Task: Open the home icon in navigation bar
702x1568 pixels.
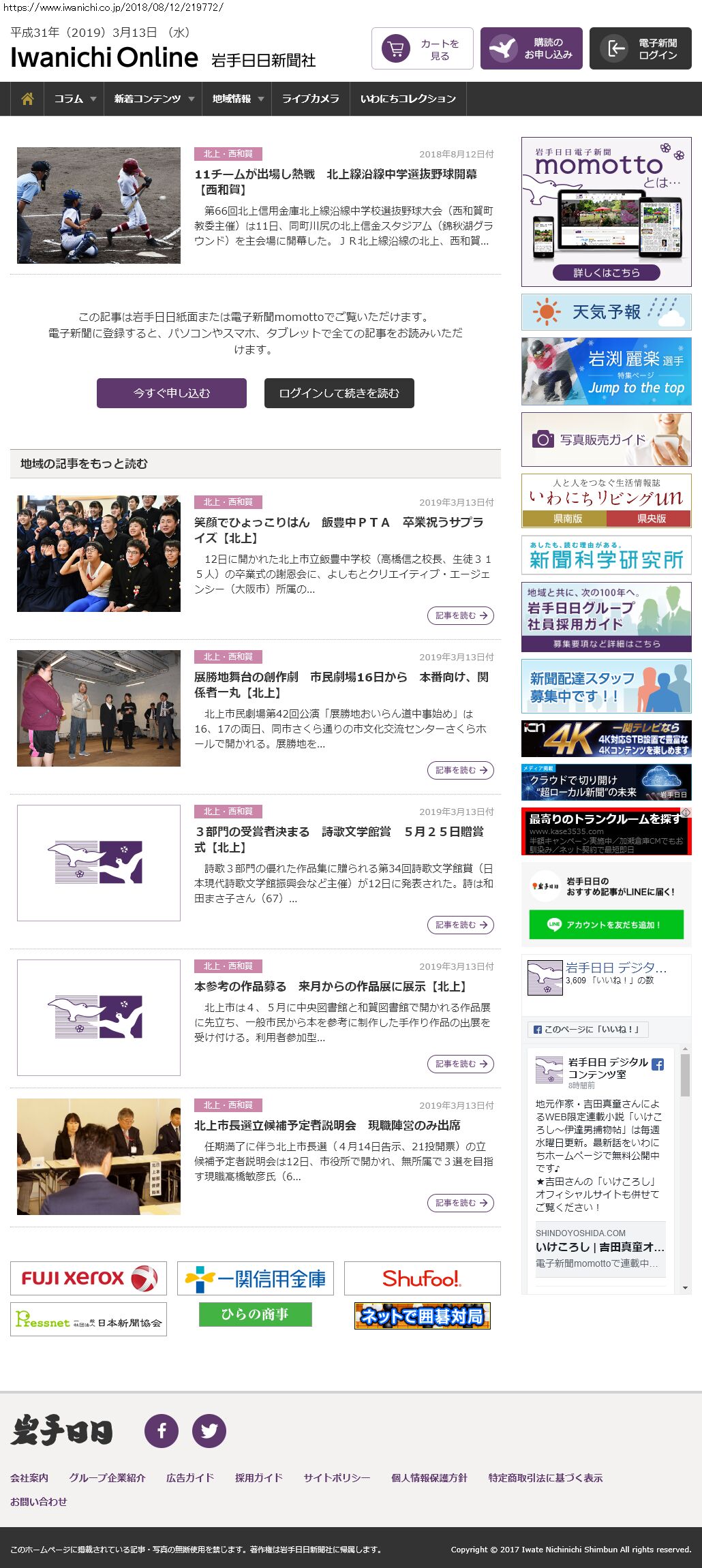Action: click(27, 99)
